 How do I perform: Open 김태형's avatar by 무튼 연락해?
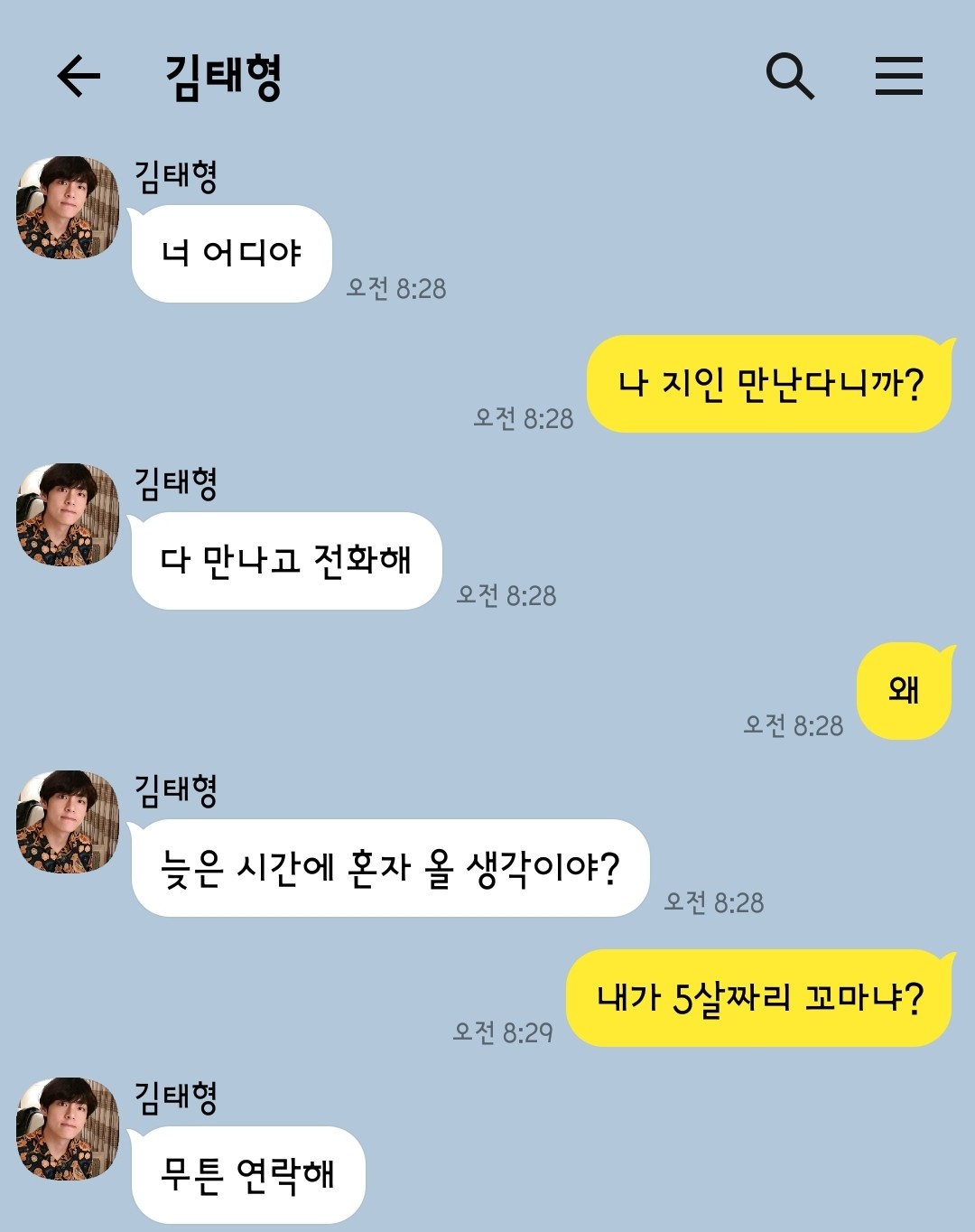(x=68, y=1129)
